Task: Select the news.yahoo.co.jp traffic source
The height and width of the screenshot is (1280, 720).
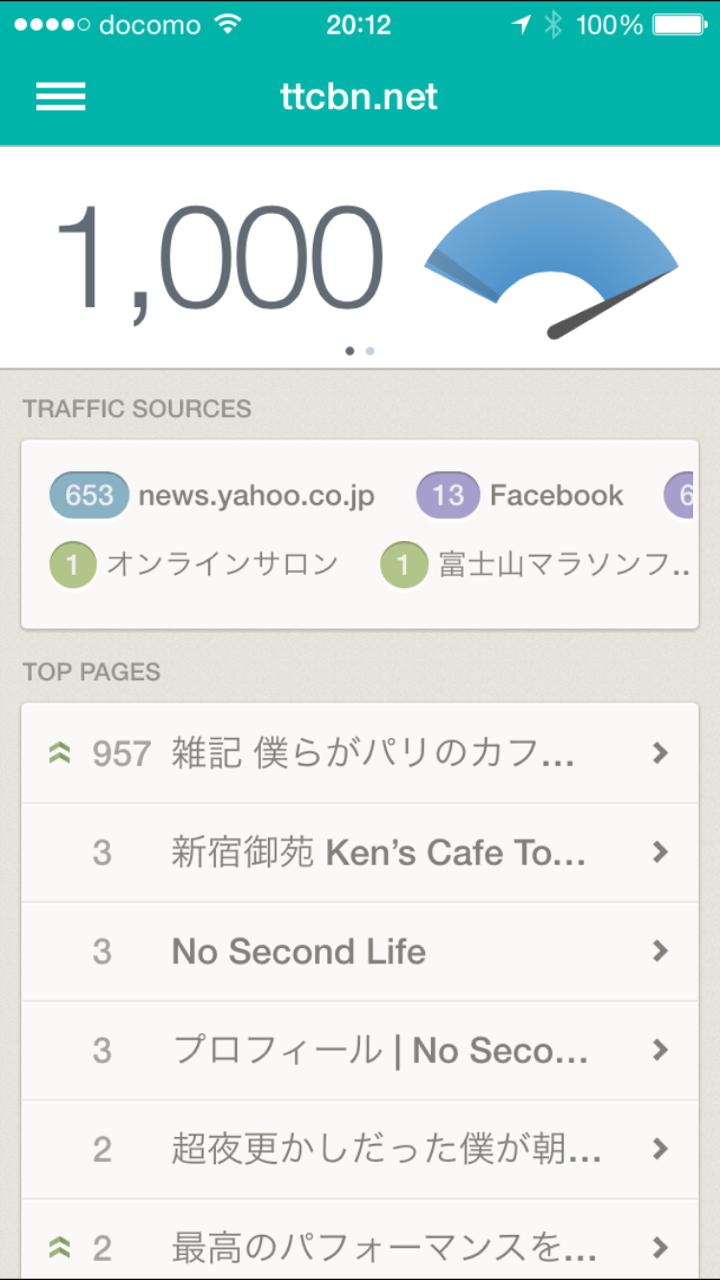Action: 212,496
